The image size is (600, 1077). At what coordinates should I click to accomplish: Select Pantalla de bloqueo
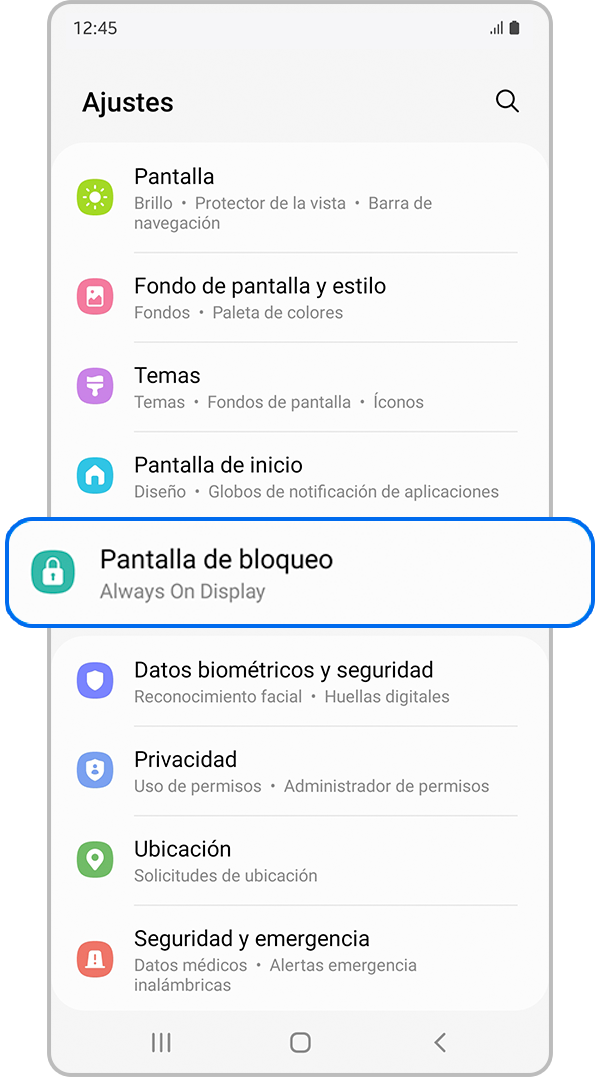(300, 573)
